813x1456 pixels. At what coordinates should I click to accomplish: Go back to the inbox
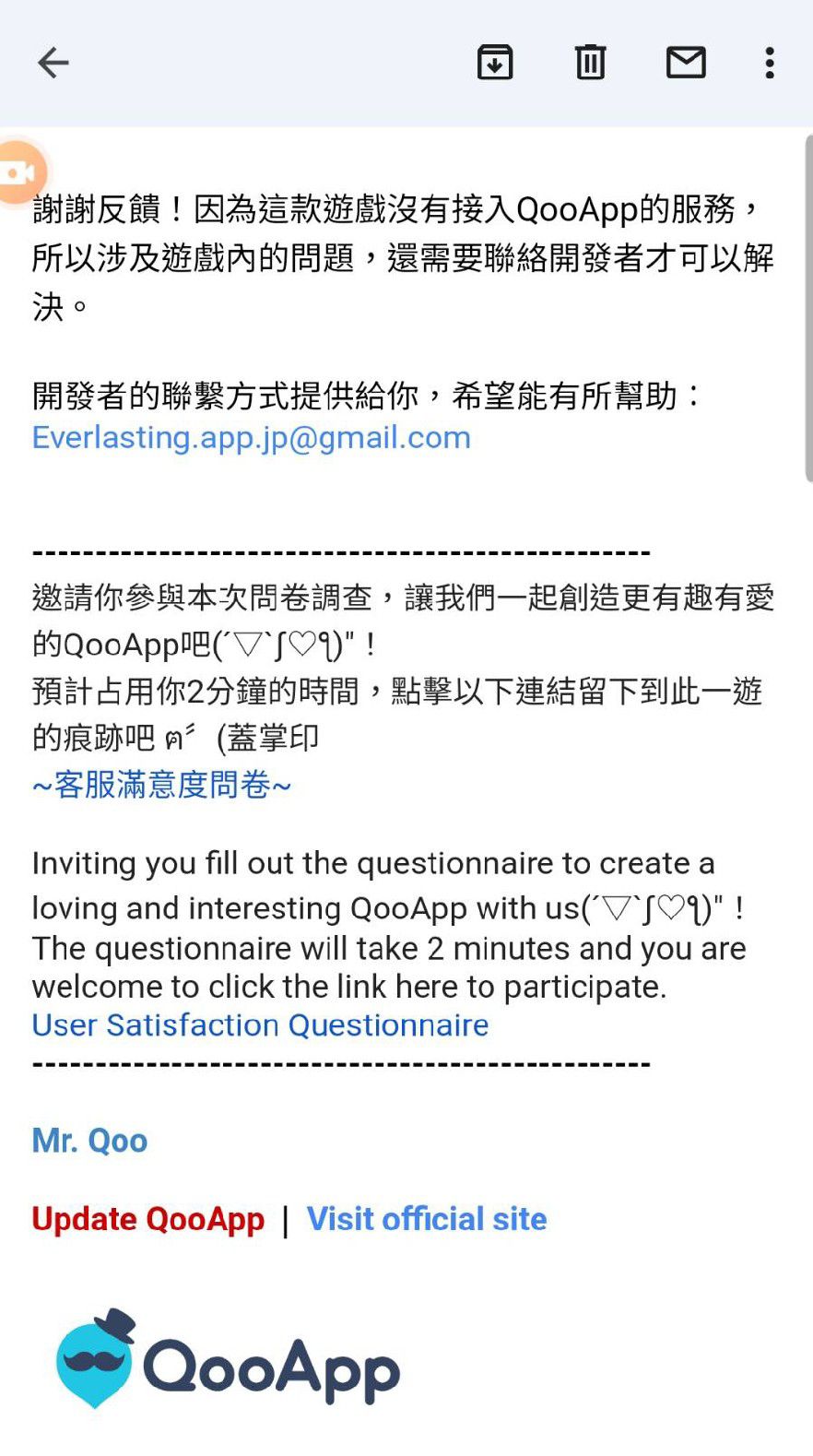(x=53, y=63)
